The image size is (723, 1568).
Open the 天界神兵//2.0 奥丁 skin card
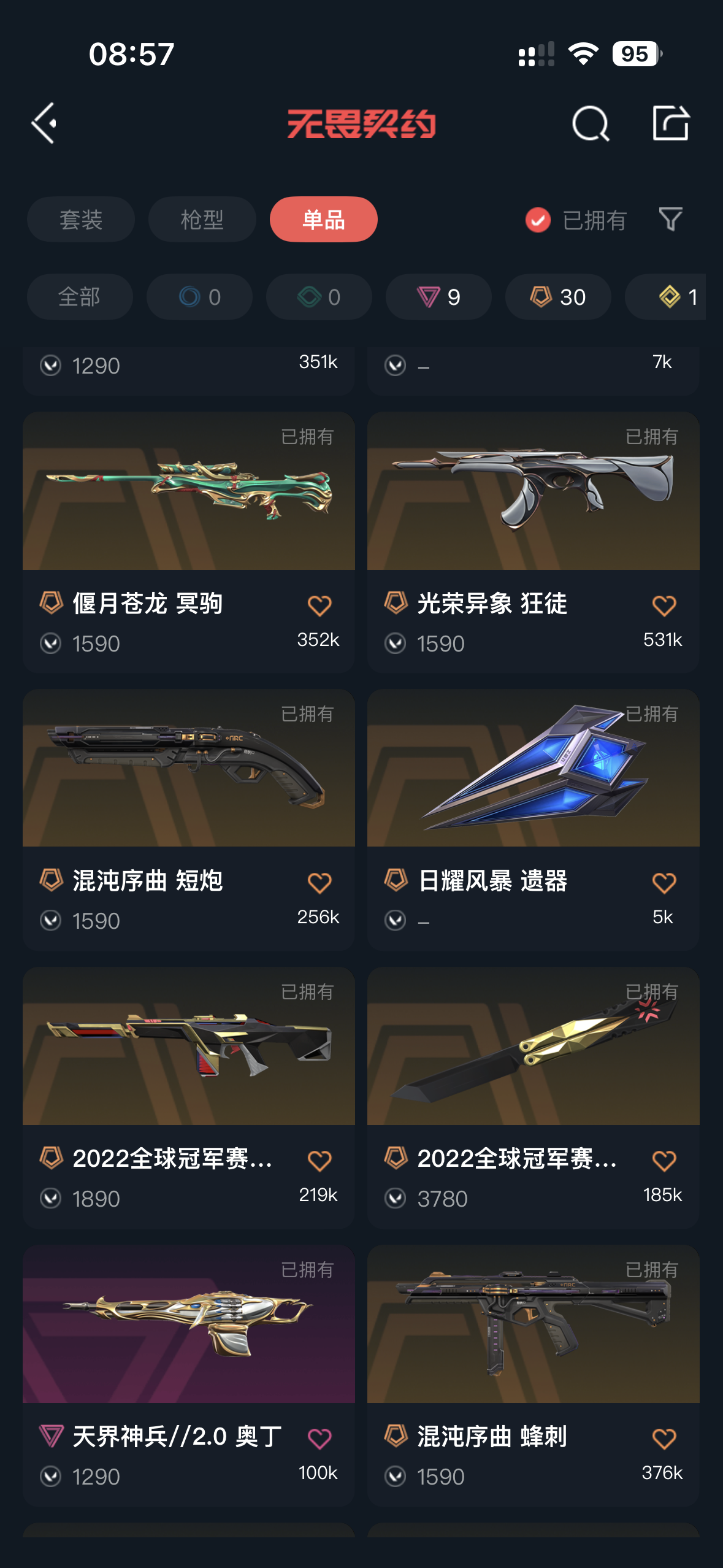pyautogui.click(x=189, y=1375)
